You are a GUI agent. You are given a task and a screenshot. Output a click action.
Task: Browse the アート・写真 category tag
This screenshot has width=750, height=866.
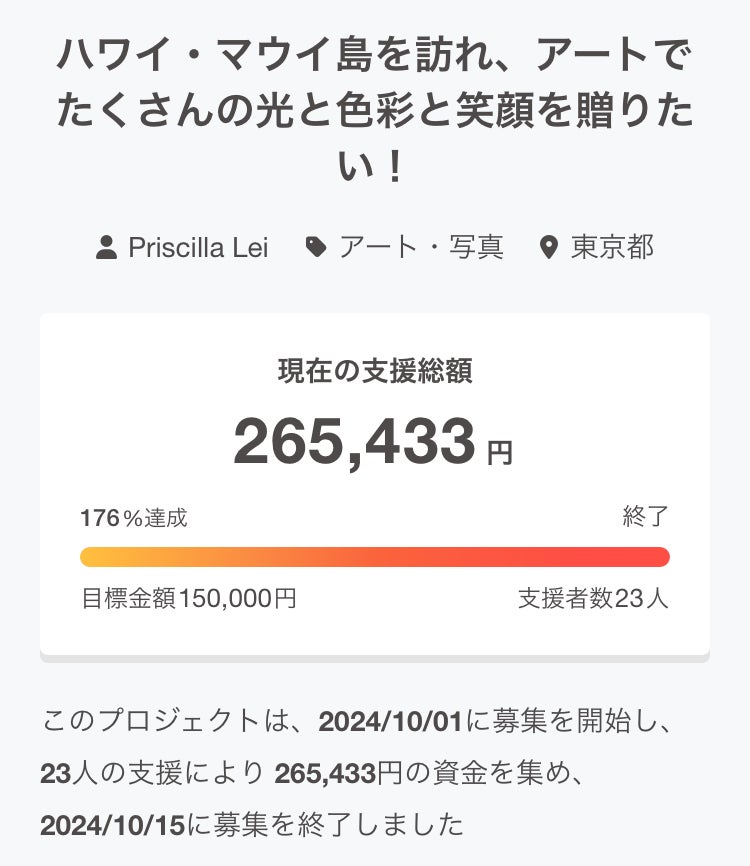coord(420,248)
